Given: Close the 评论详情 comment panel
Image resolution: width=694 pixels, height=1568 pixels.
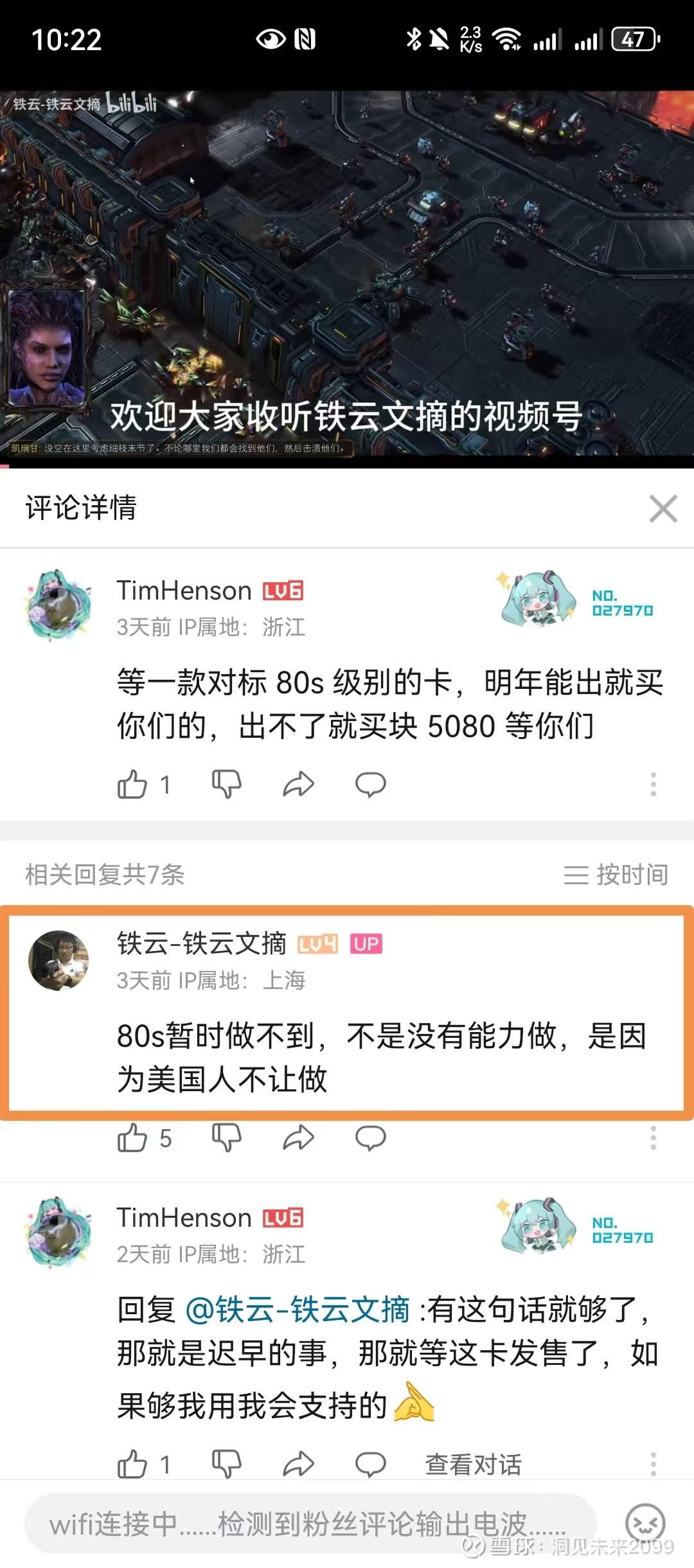Looking at the screenshot, I should pyautogui.click(x=663, y=509).
